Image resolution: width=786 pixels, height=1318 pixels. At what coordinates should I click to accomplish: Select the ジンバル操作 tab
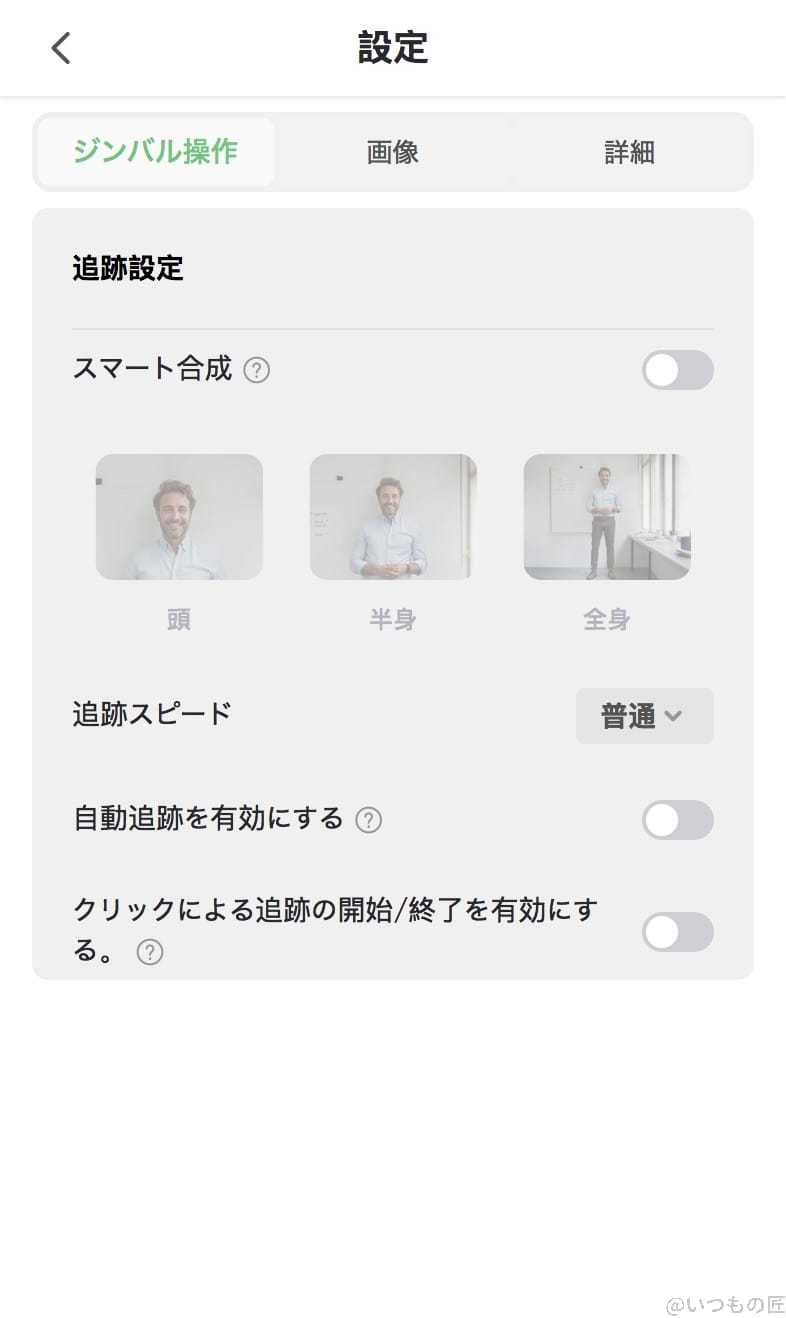pos(155,152)
